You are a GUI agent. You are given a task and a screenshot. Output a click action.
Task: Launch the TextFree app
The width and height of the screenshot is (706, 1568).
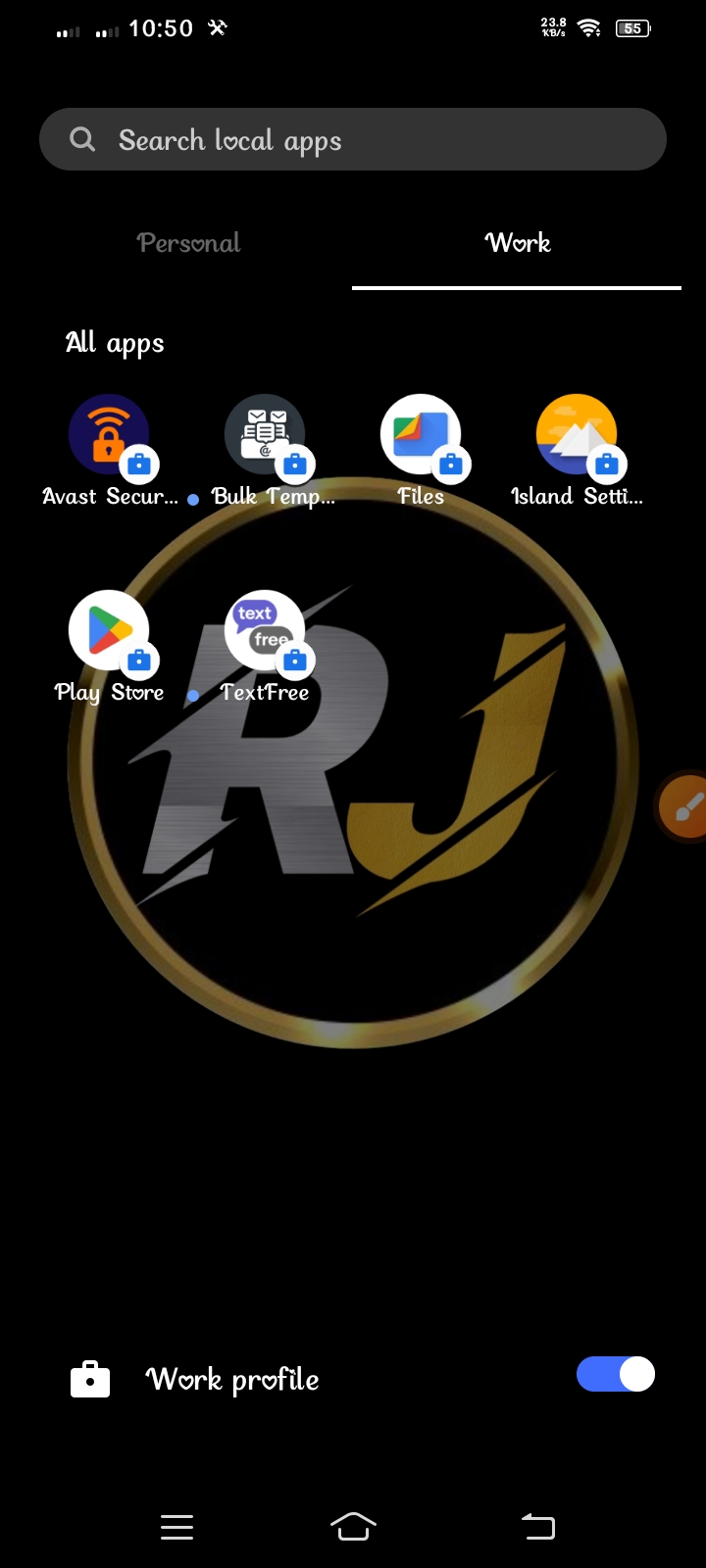point(265,631)
